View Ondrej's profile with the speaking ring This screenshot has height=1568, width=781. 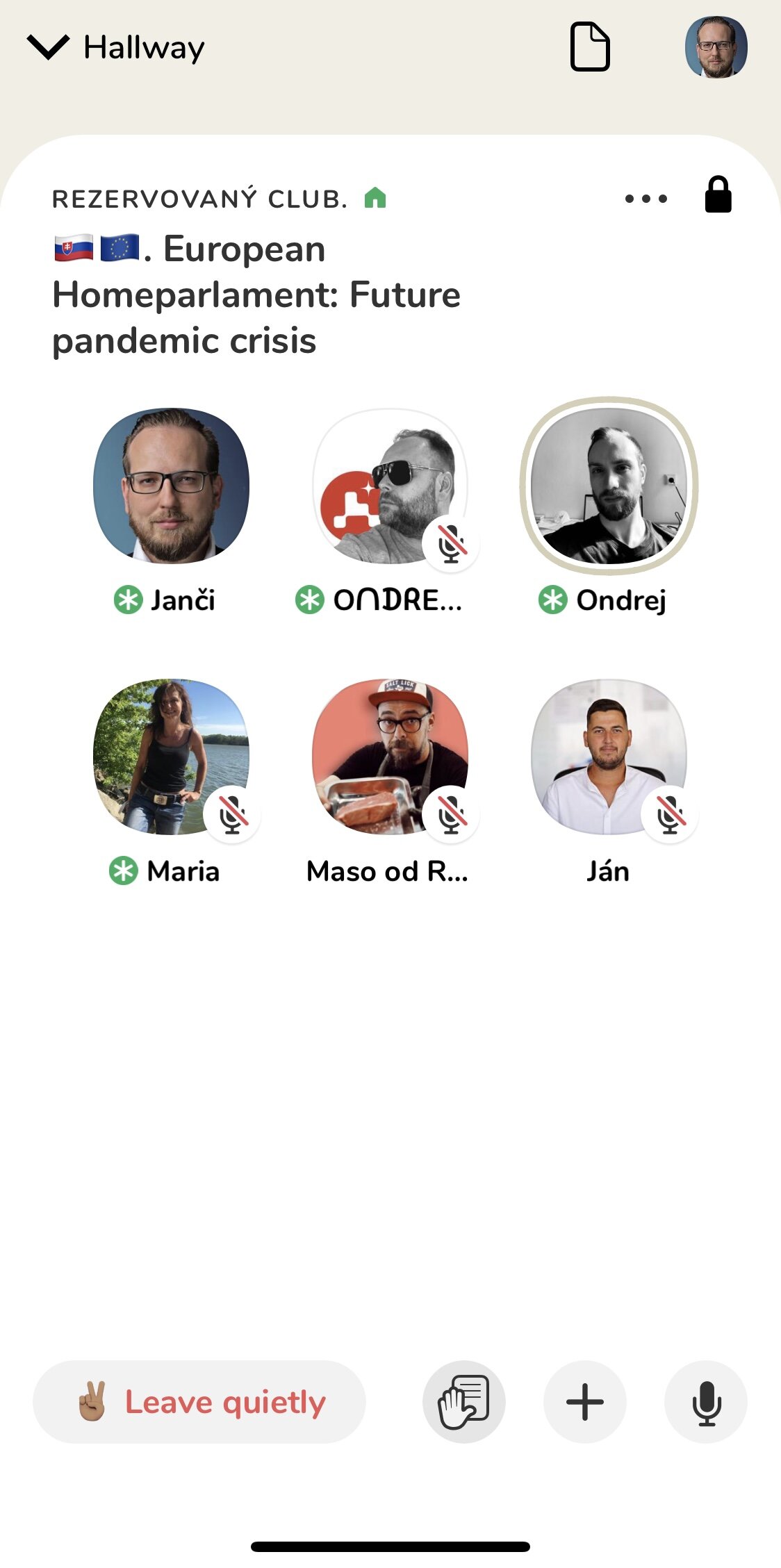tap(609, 486)
